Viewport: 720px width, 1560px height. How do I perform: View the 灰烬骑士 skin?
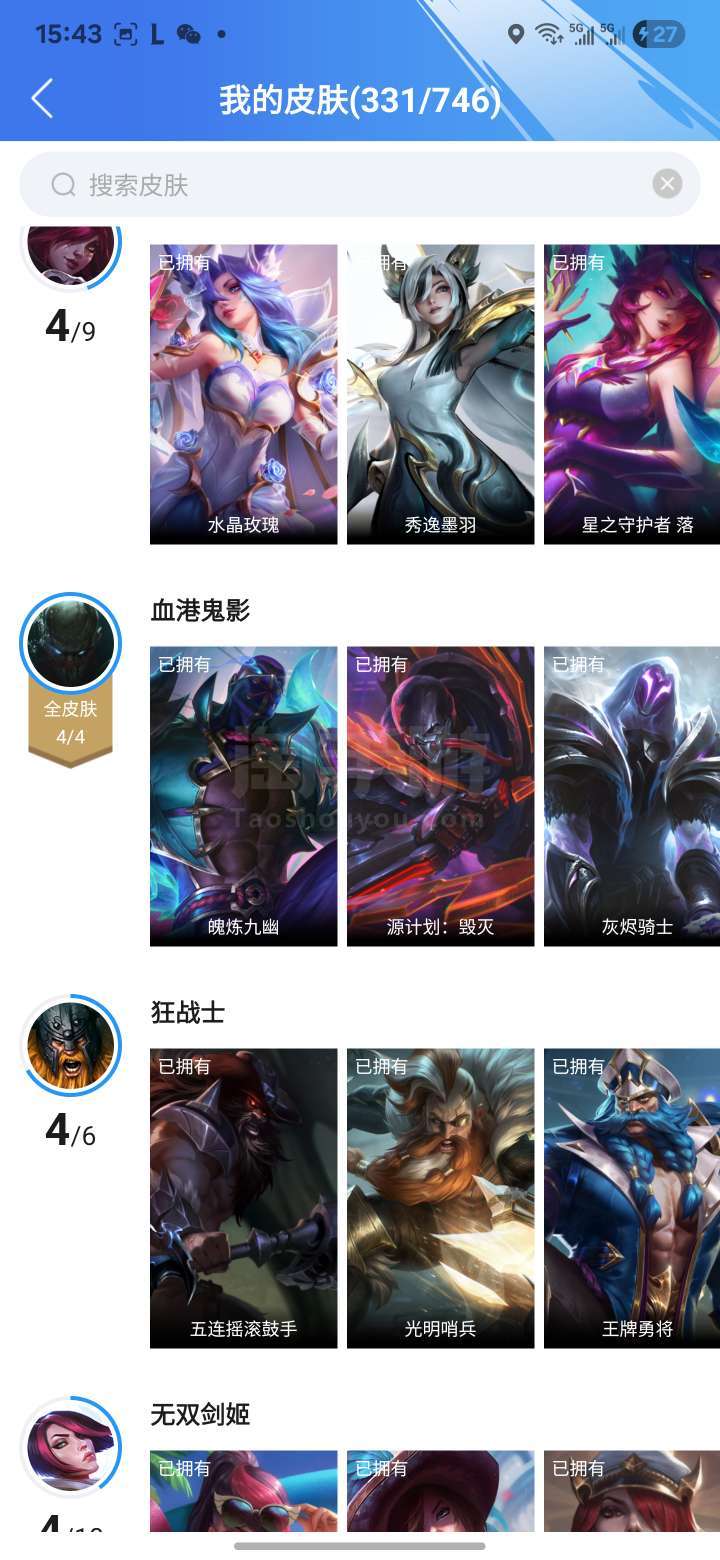632,796
